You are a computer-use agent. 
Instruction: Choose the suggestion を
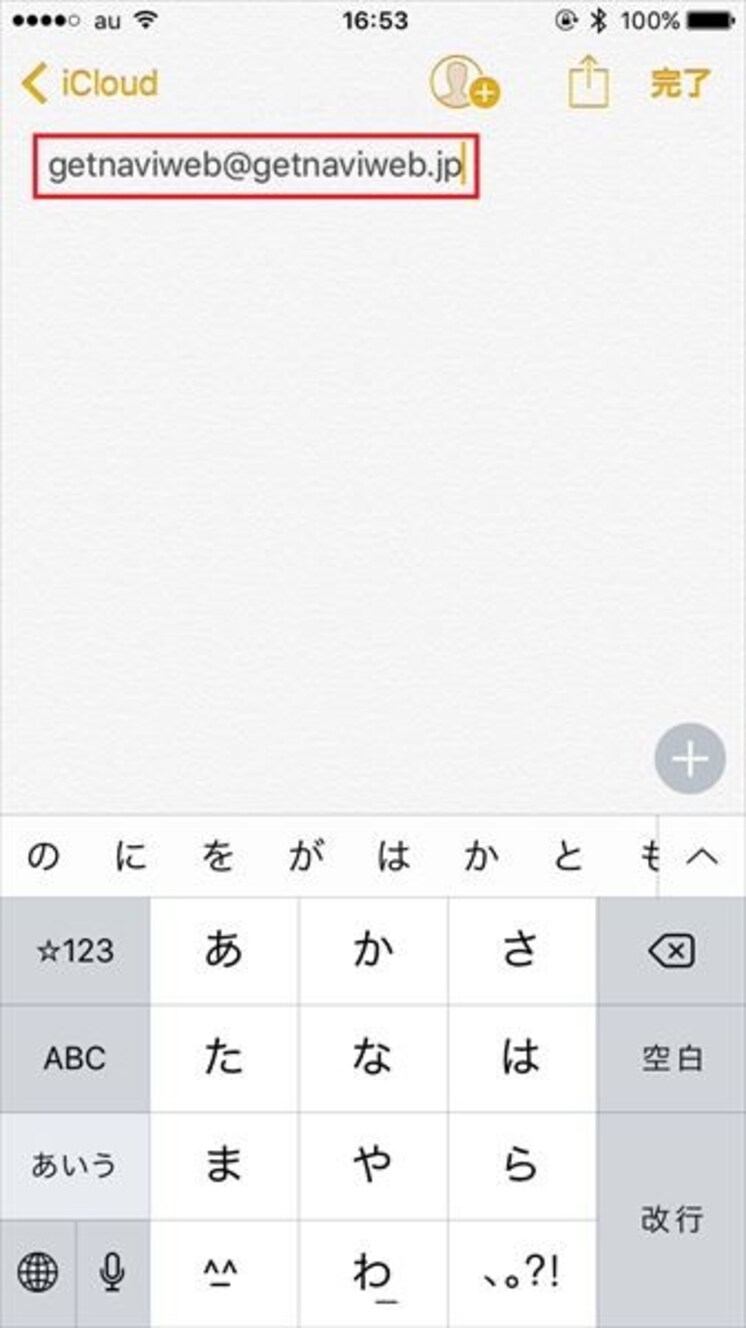(217, 857)
